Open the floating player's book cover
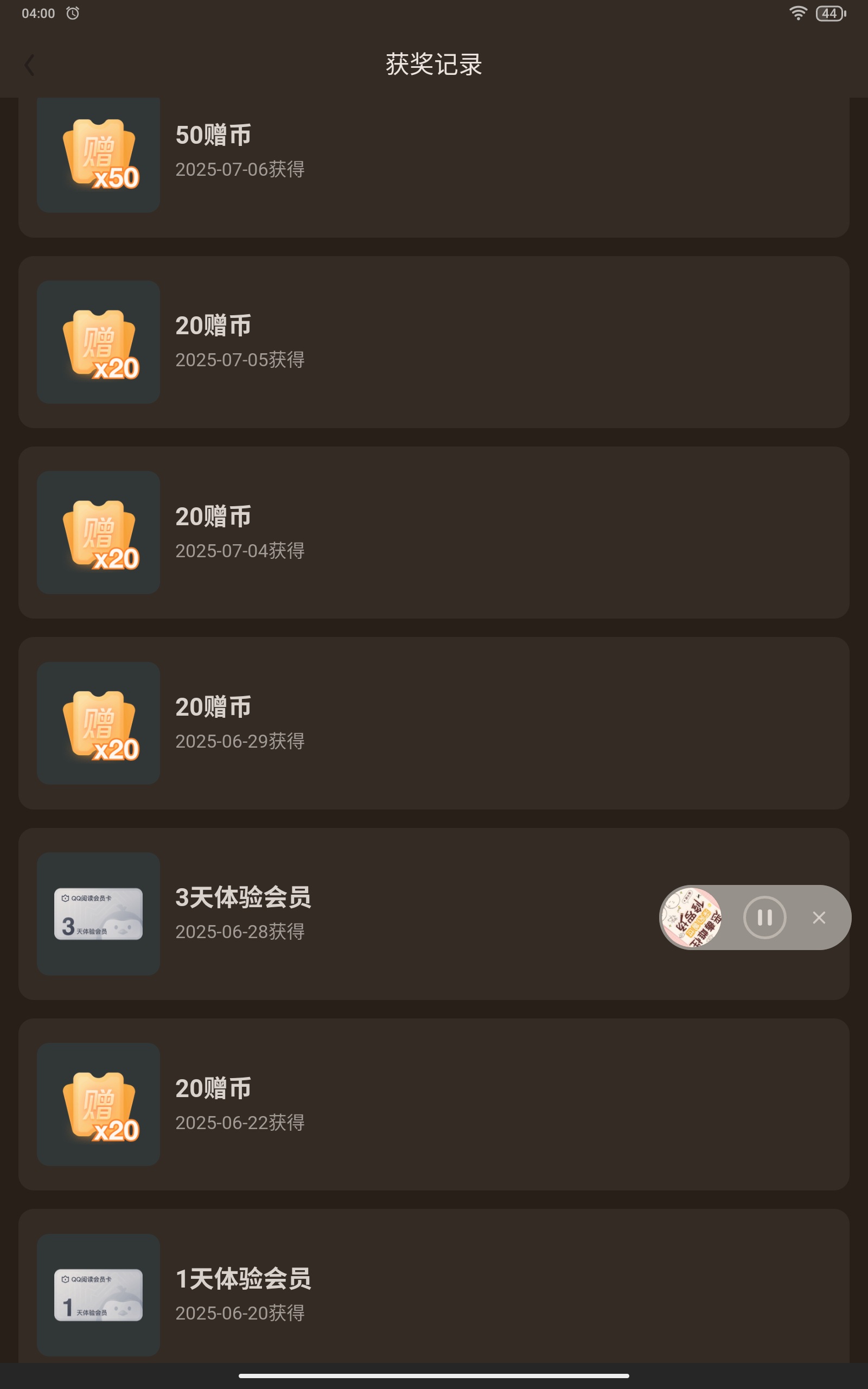This screenshot has height=1389, width=868. 691,917
